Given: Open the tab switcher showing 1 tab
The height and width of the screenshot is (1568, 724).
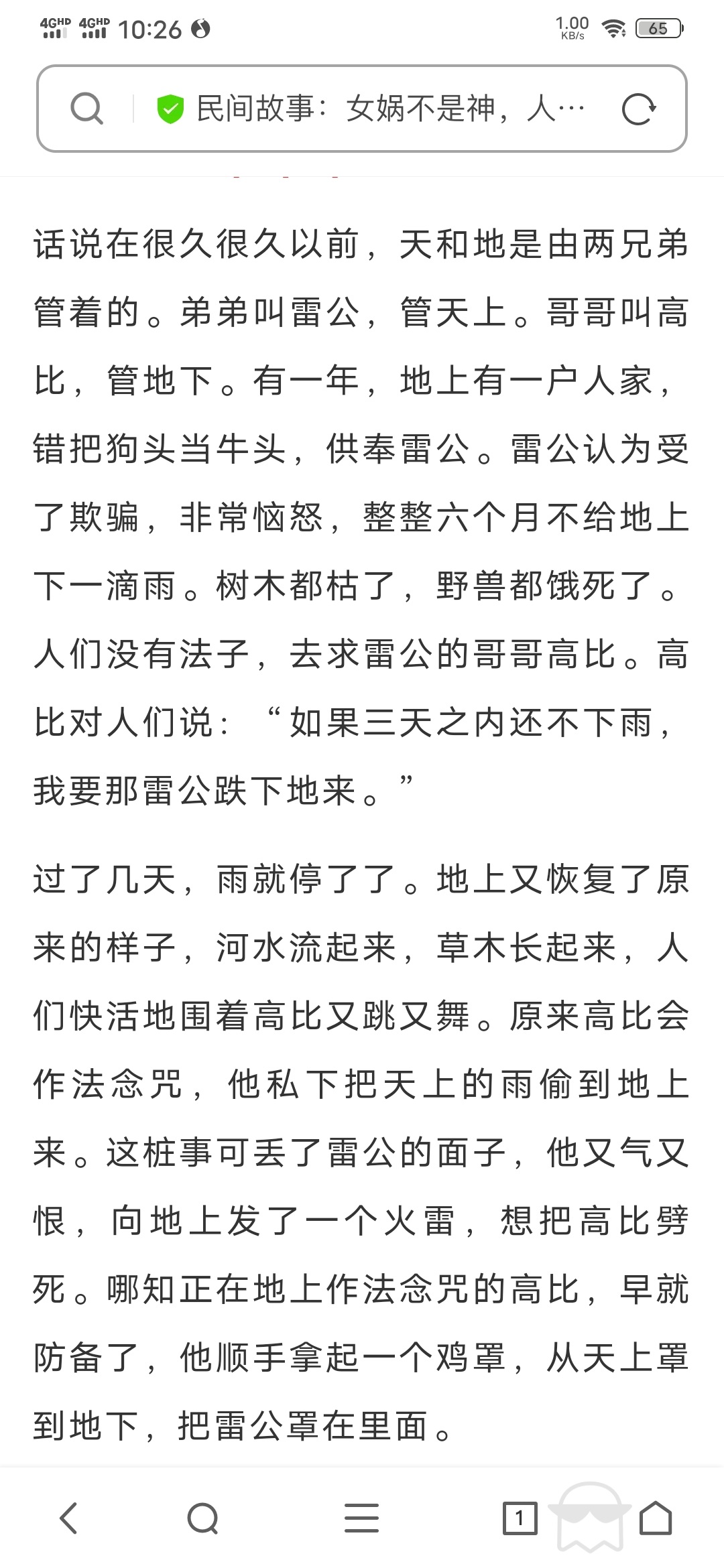Looking at the screenshot, I should click(520, 1518).
